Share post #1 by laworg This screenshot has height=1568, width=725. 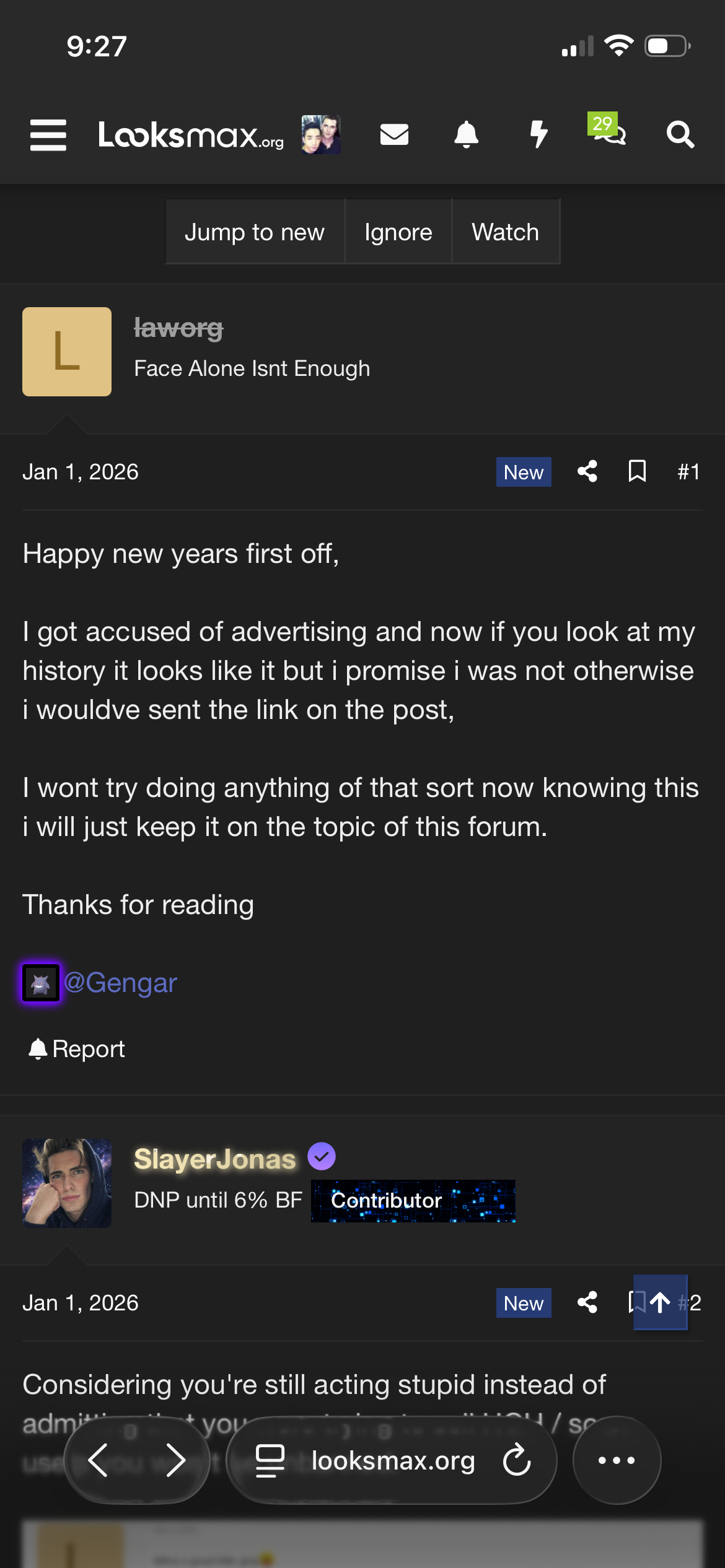click(x=587, y=471)
